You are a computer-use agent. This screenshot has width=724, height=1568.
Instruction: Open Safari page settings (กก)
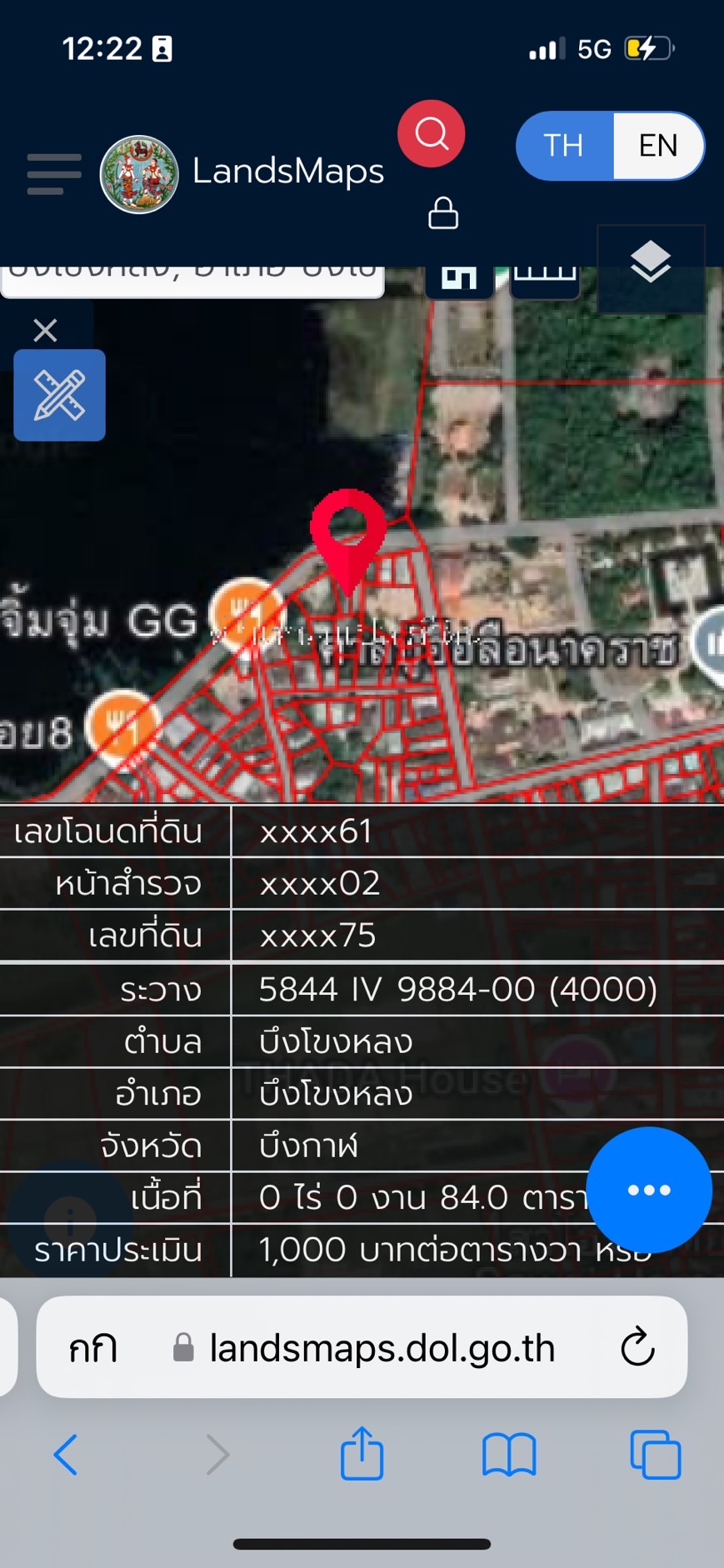92,1347
